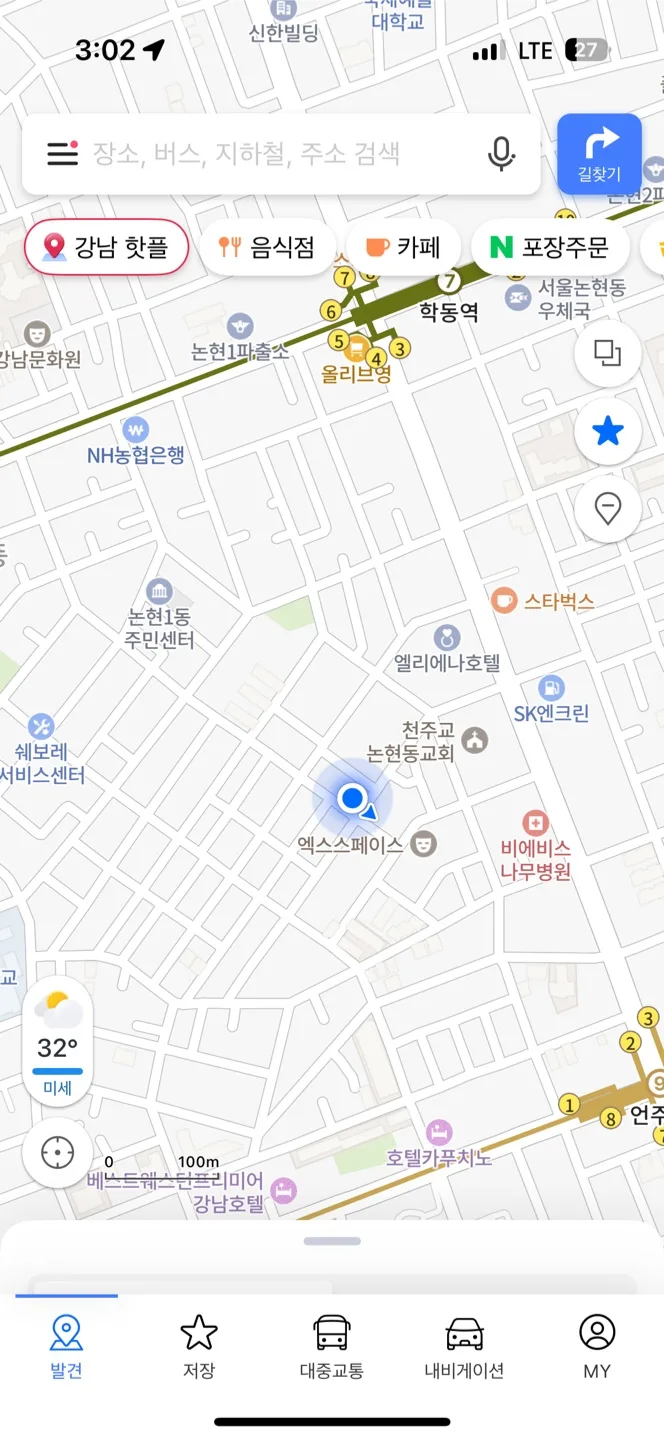Filter map by 음식점 chip
The height and width of the screenshot is (1440, 664).
point(267,246)
